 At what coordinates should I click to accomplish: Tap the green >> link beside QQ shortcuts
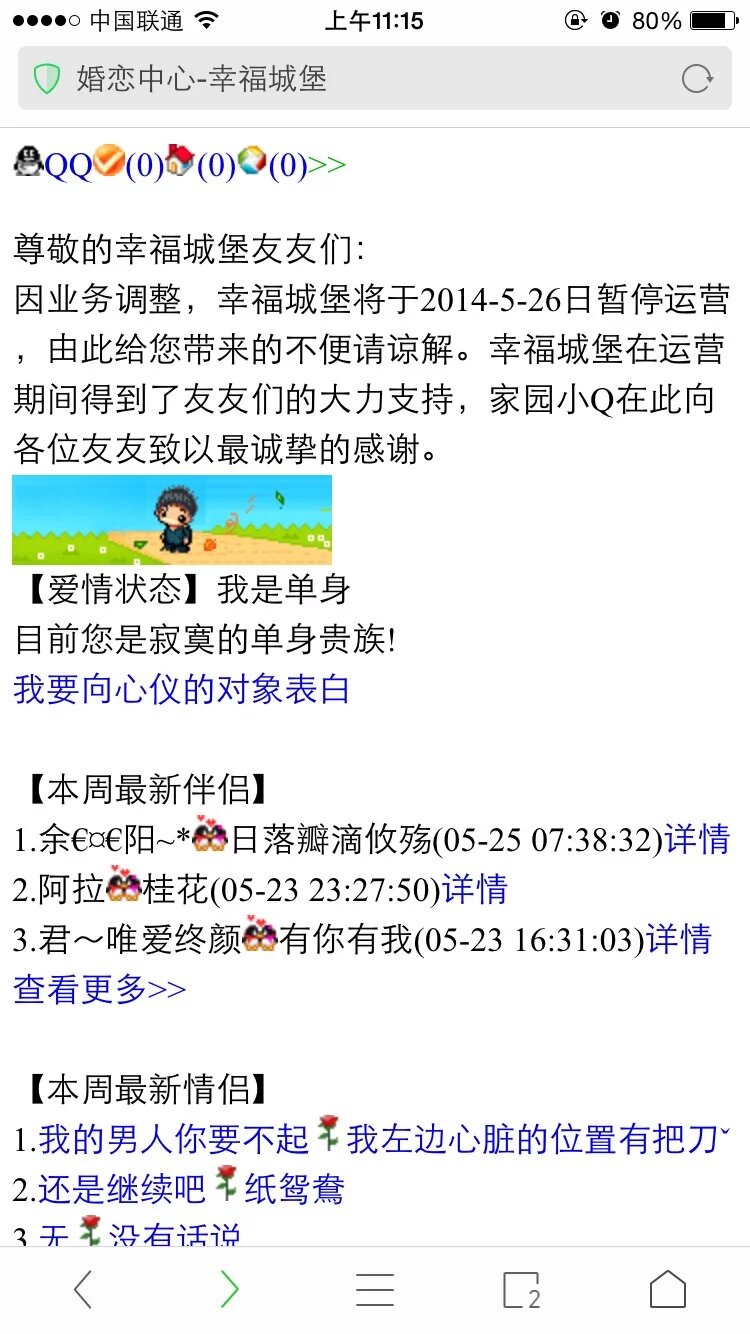[x=327, y=165]
